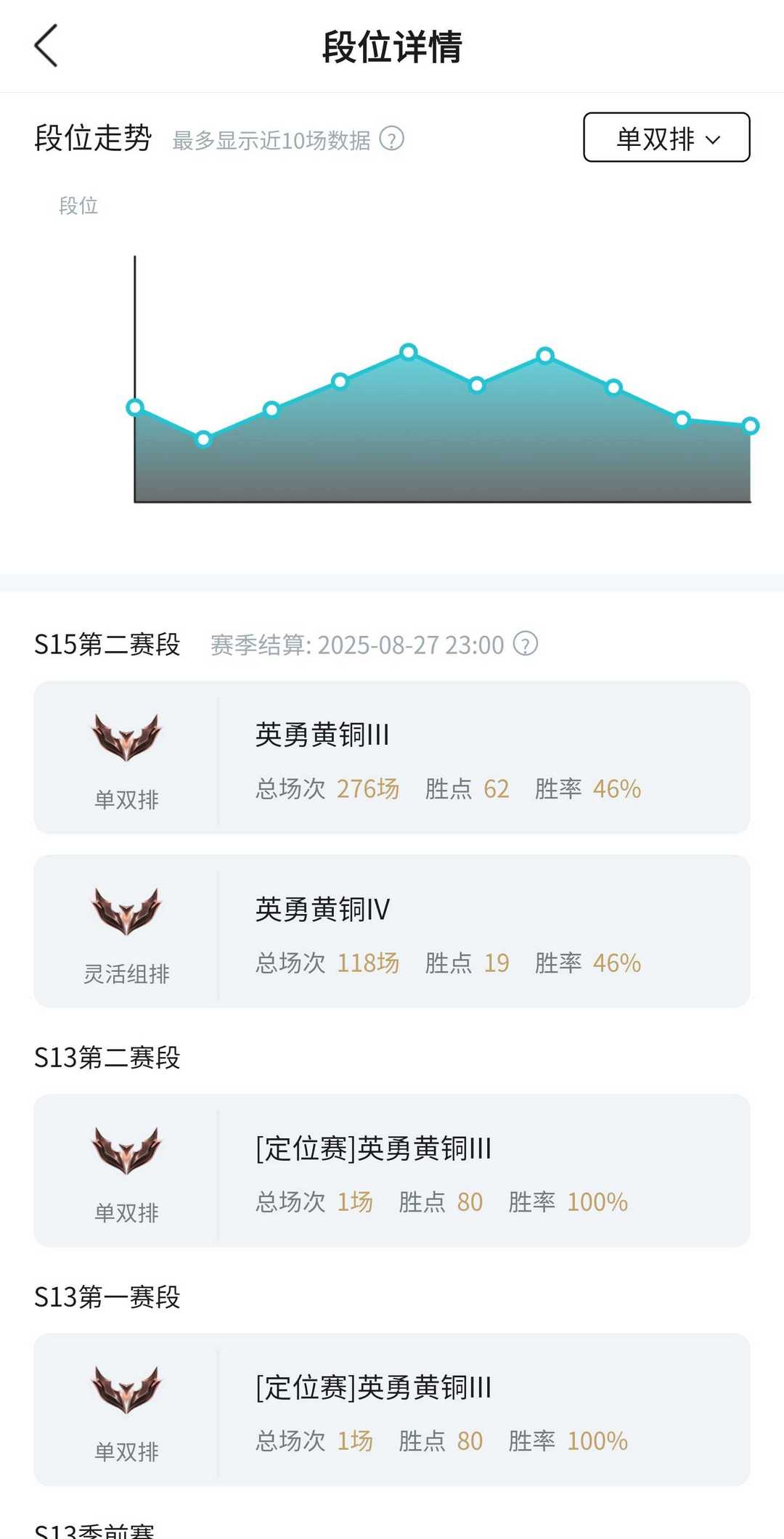This screenshot has width=784, height=1539.
Task: Open the 单双排 dropdown selector
Action: pos(666,137)
